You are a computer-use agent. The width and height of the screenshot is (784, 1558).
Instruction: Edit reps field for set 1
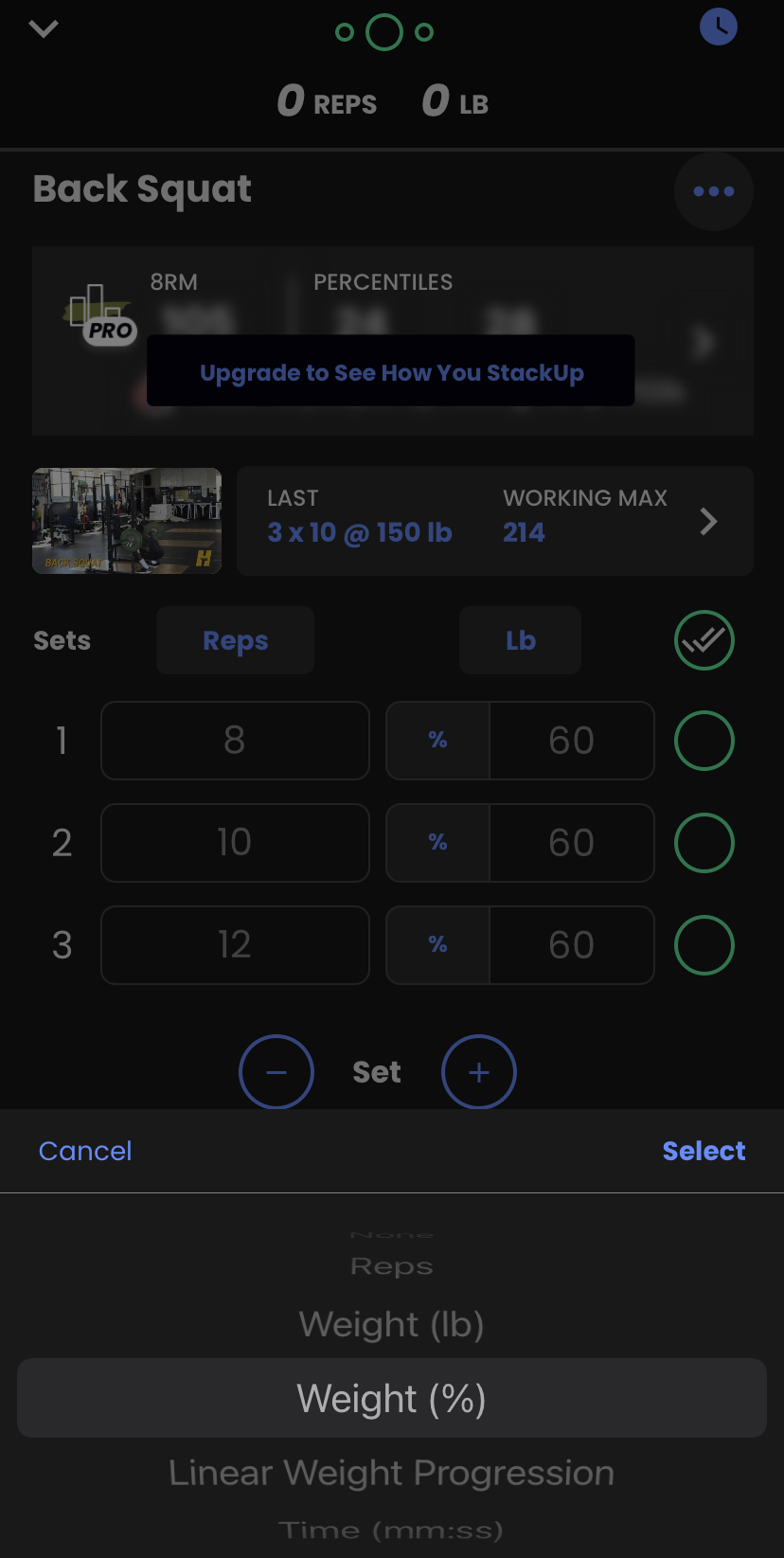click(235, 741)
